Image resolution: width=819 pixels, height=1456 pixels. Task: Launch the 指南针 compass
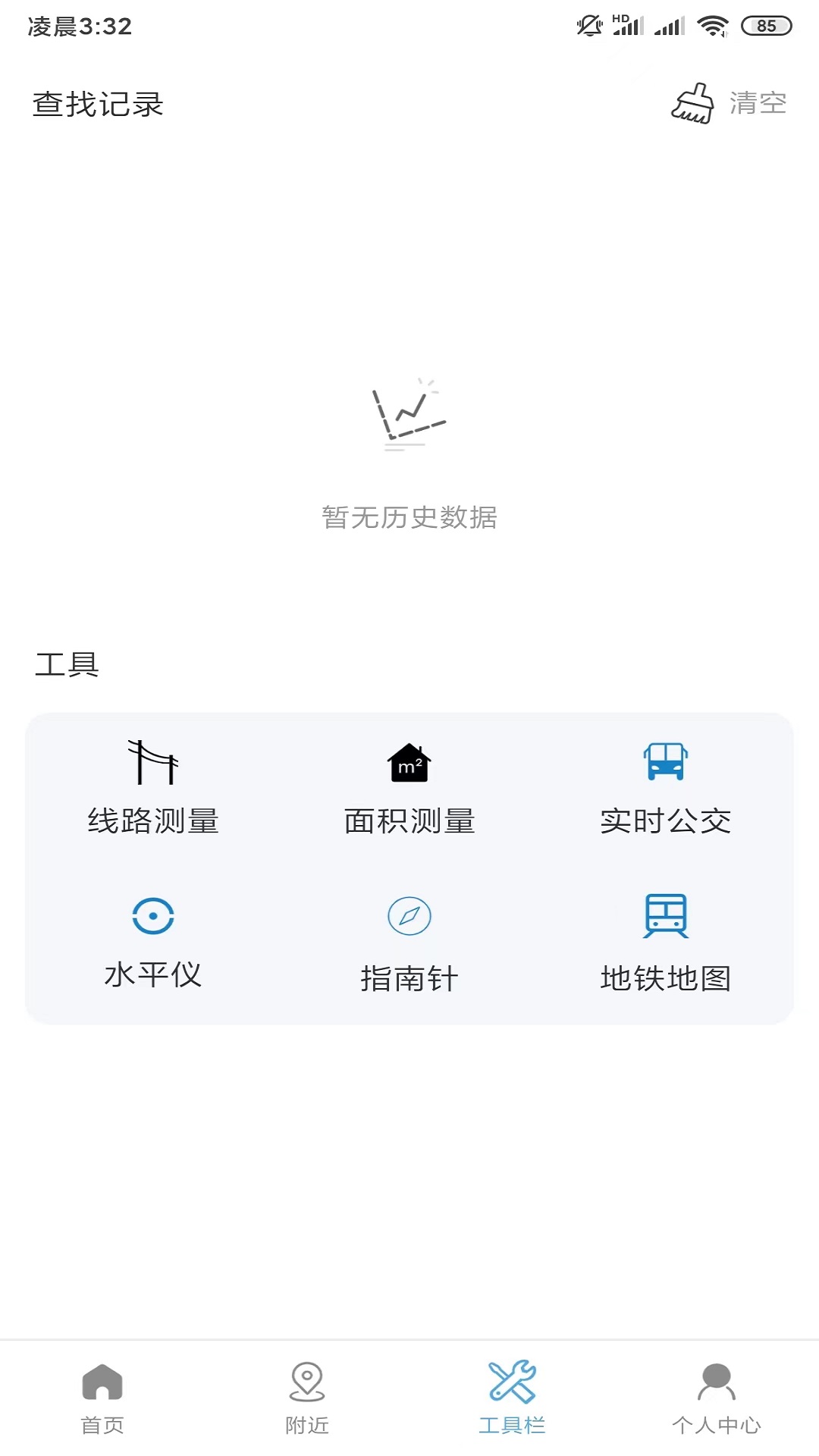pos(409,944)
